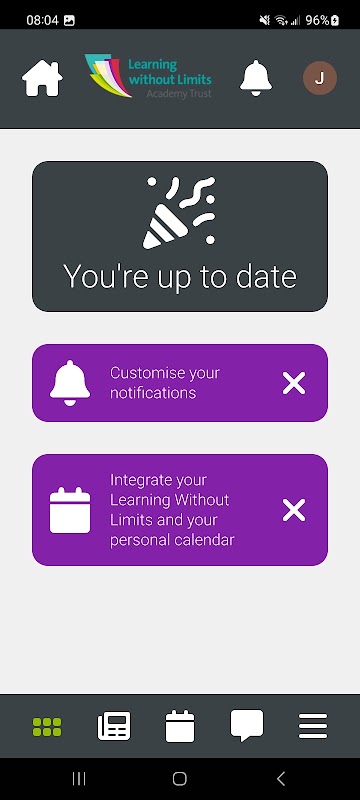
Task: Switch to the news tab
Action: click(114, 726)
